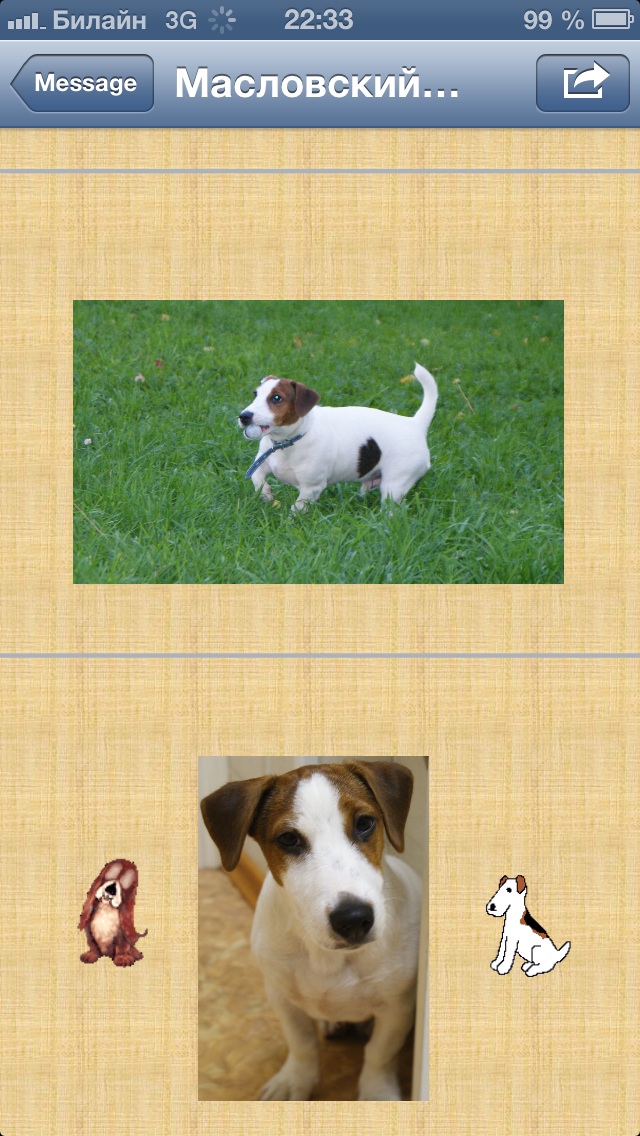Go back to Message

pos(83,83)
